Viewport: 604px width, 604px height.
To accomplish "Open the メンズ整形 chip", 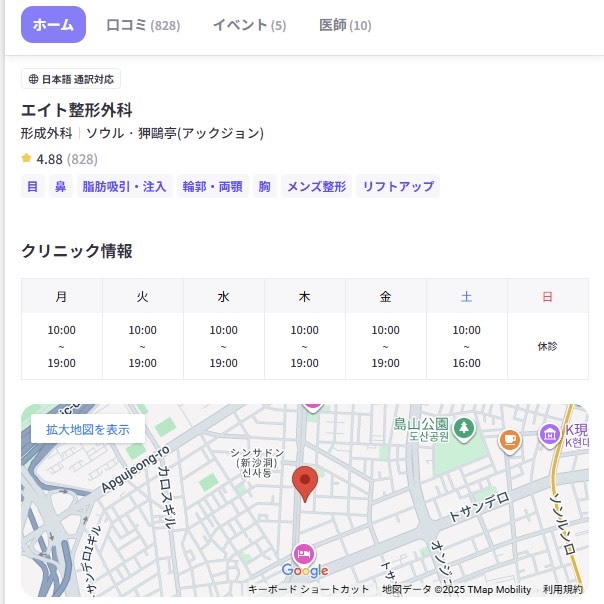I will pos(316,186).
